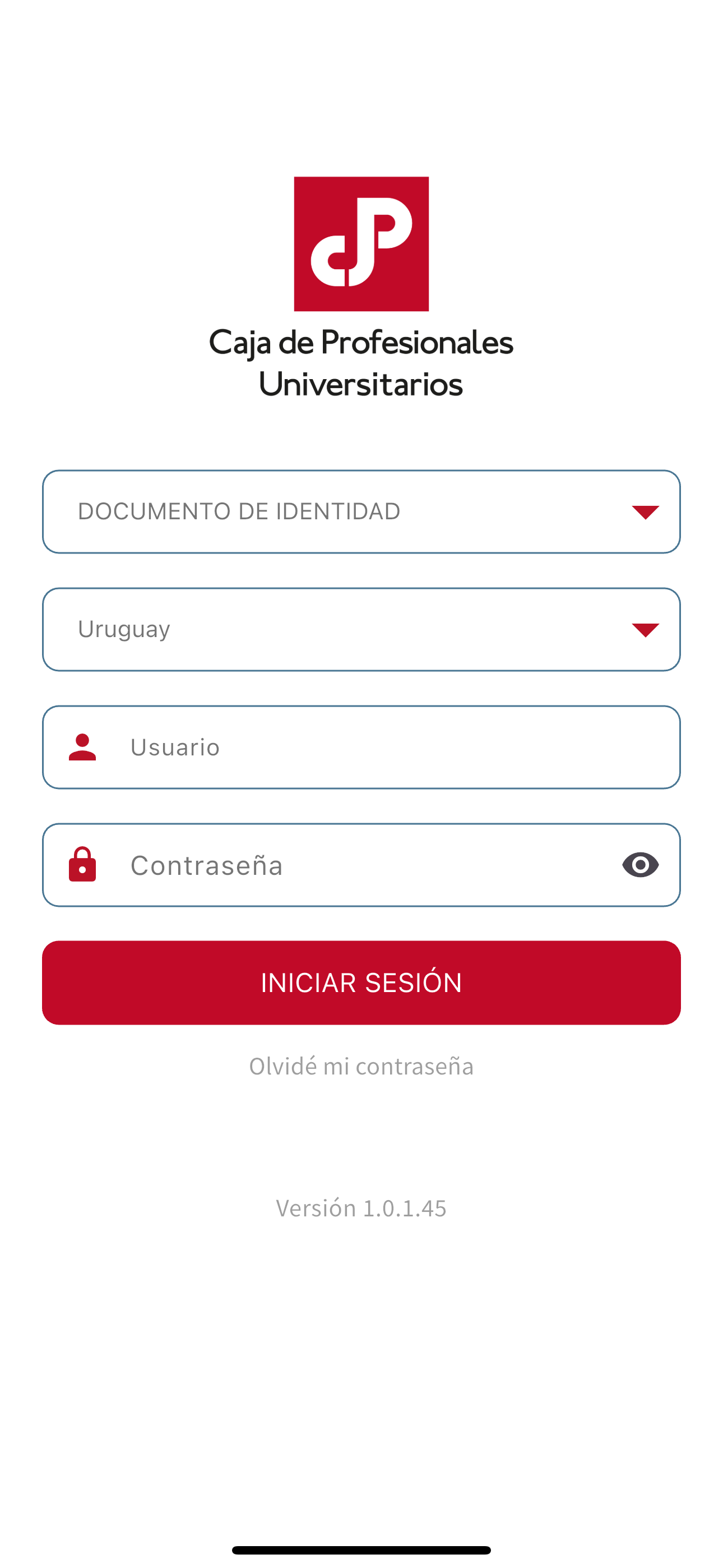Expand the Uruguay country selector
723x1568 pixels.
[361, 629]
